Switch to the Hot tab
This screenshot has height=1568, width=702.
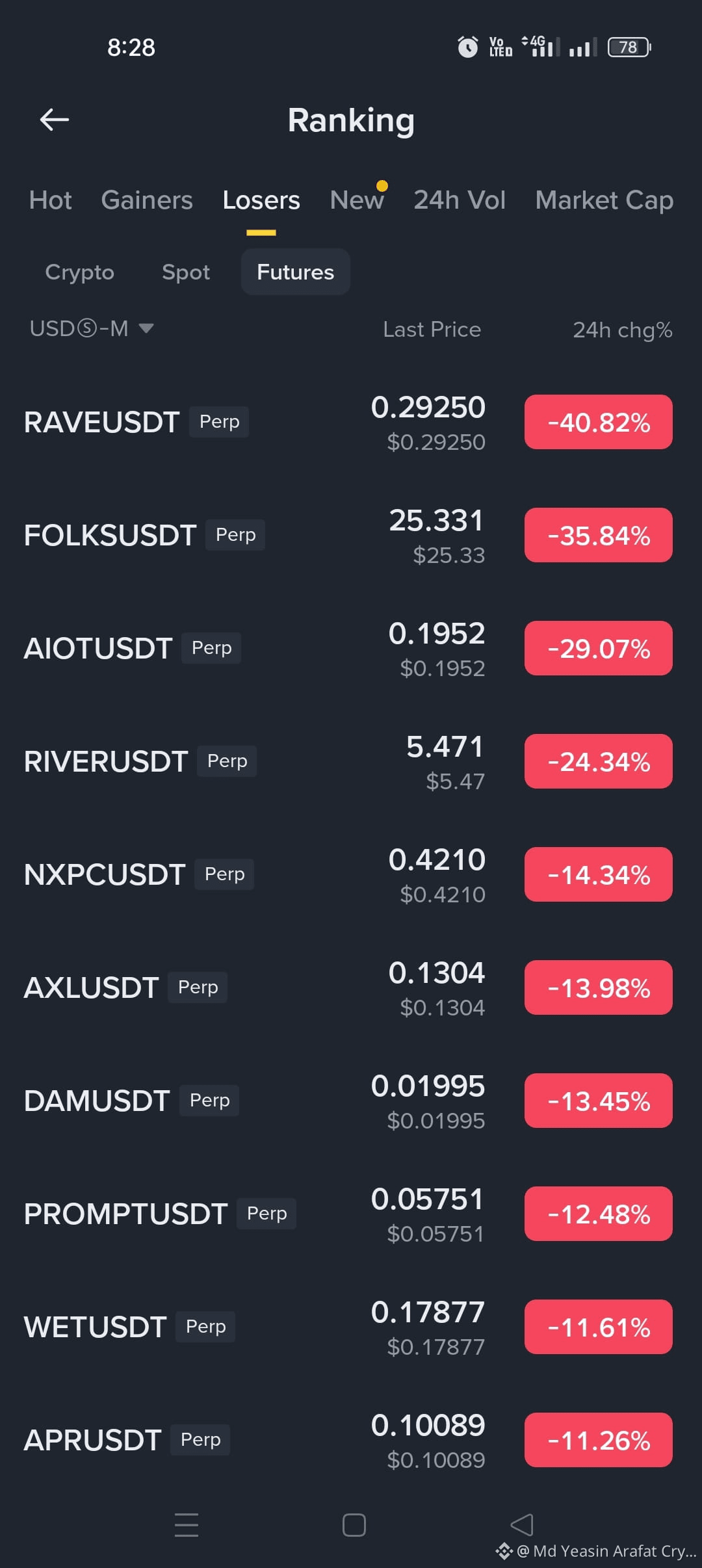click(x=50, y=200)
